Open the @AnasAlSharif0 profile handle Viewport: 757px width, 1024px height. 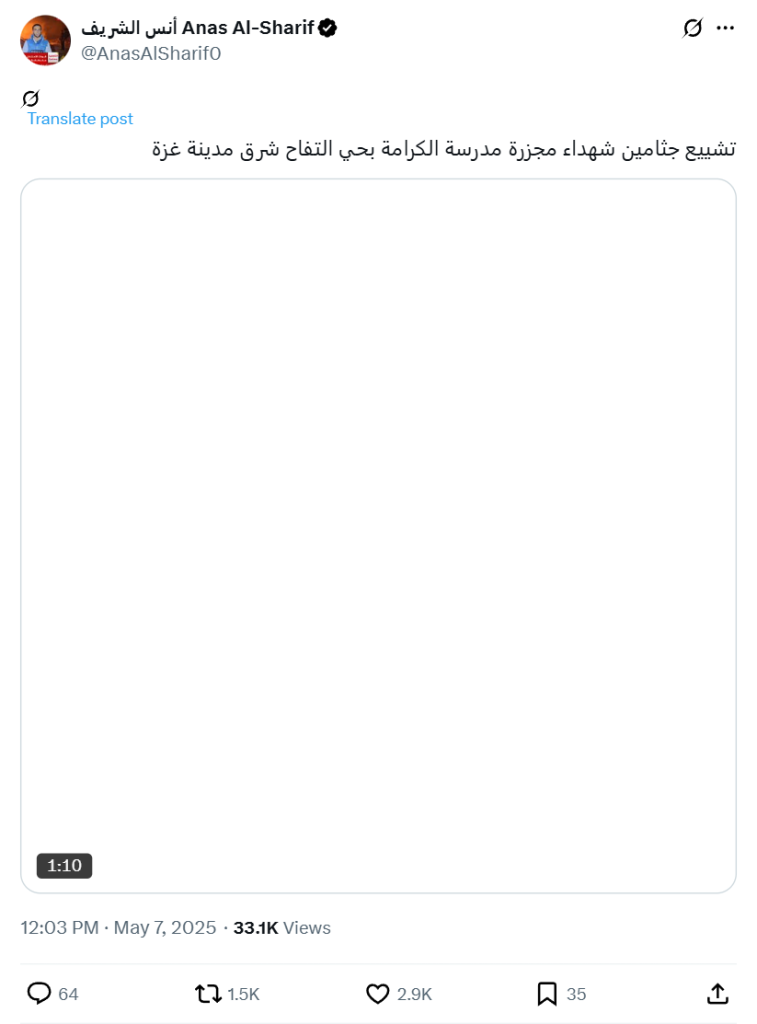pos(150,54)
